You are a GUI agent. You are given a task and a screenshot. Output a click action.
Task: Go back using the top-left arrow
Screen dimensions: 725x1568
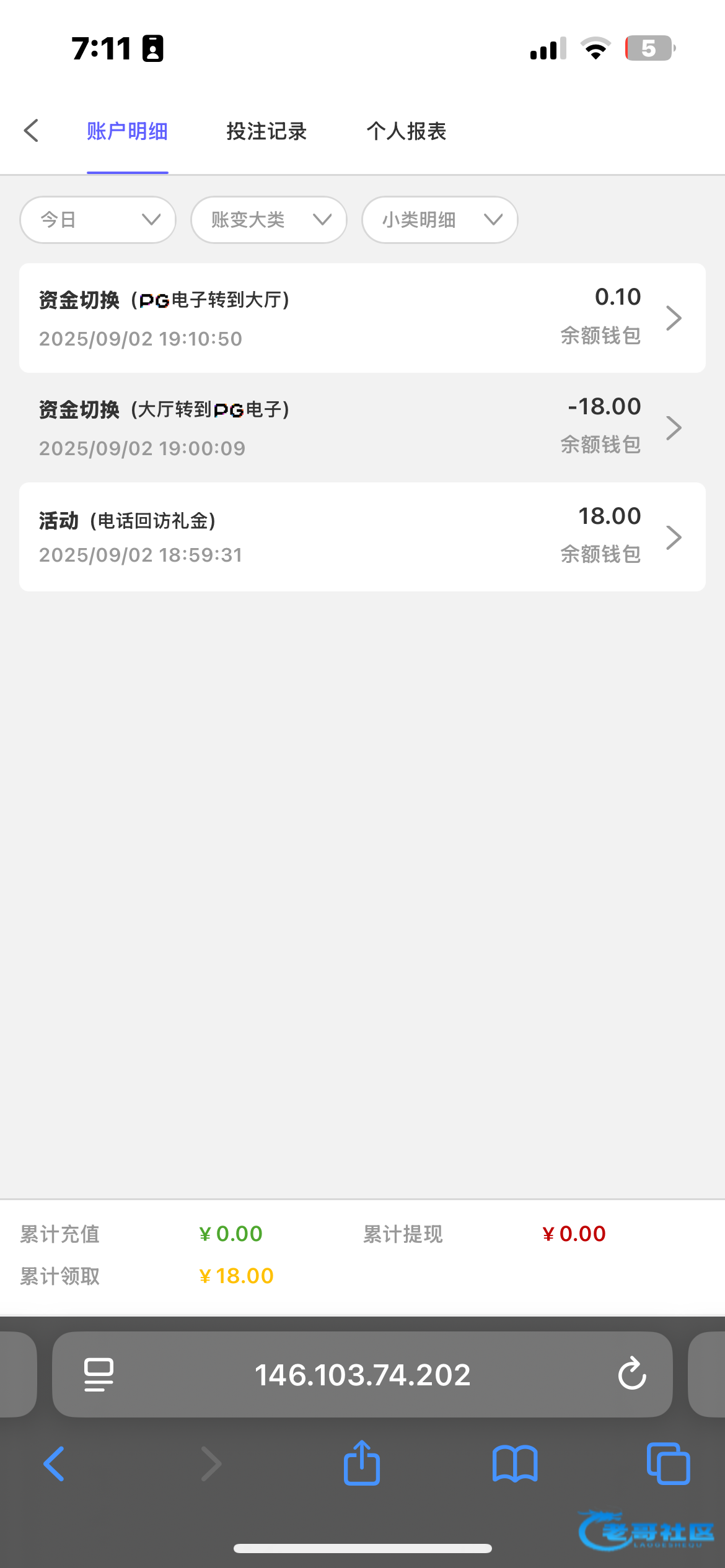(31, 131)
